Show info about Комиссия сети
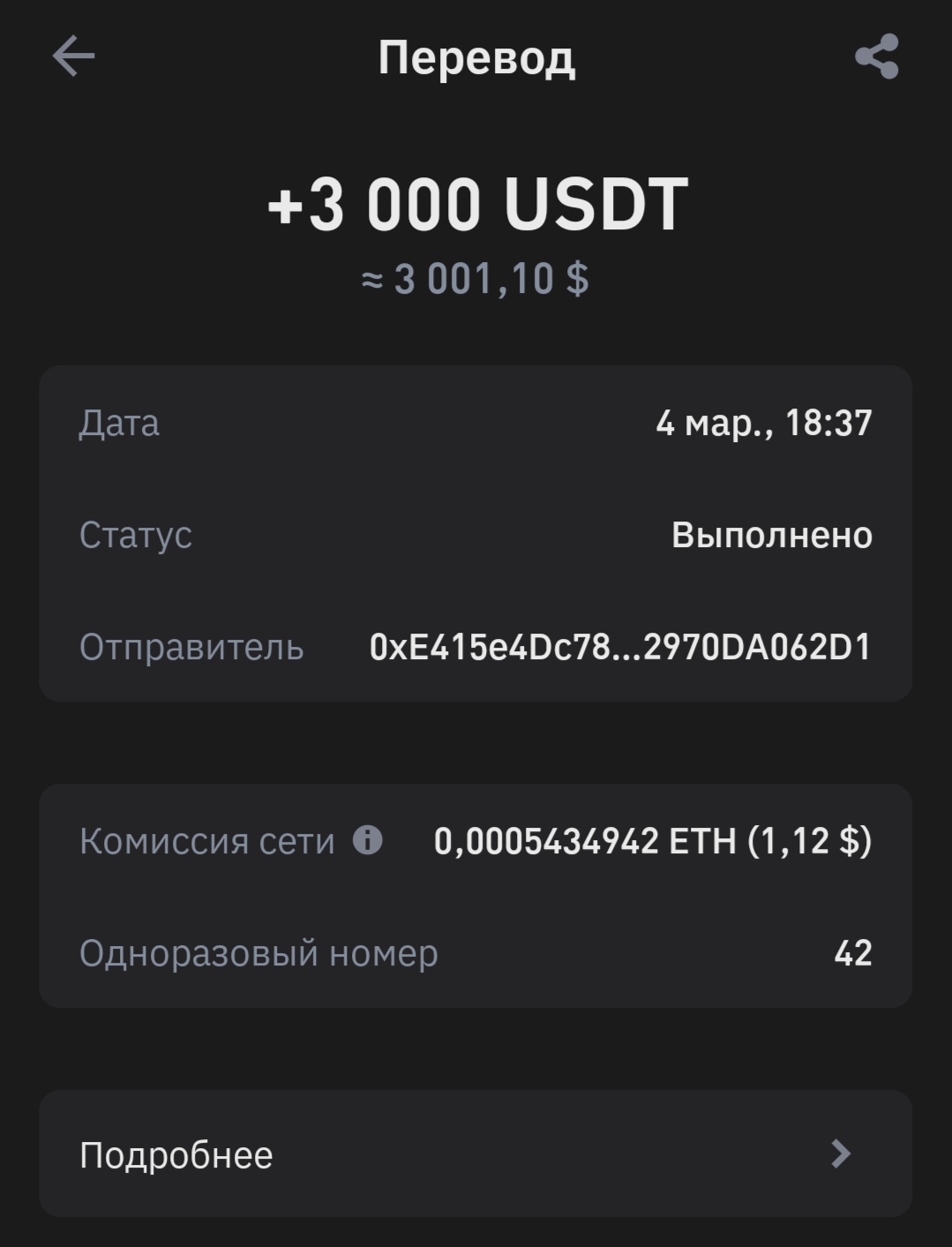The width and height of the screenshot is (952, 1247). pyautogui.click(x=368, y=840)
